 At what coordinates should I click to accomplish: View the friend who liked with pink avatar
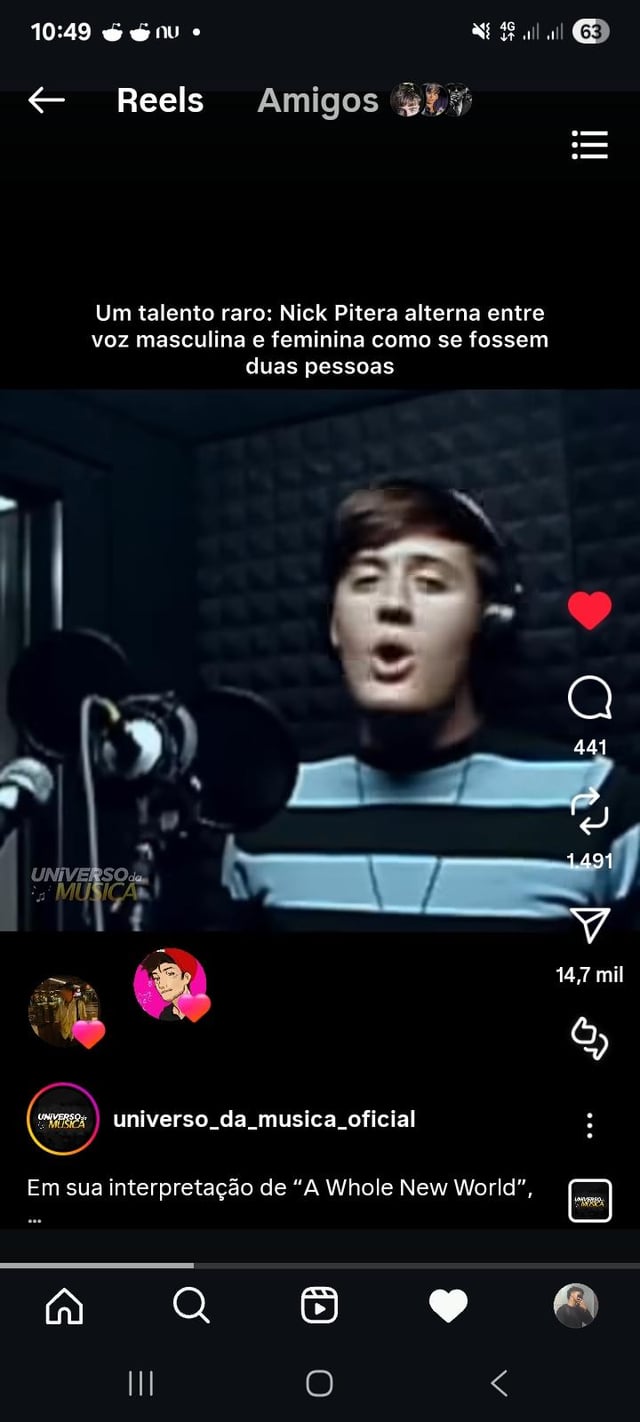[x=170, y=984]
